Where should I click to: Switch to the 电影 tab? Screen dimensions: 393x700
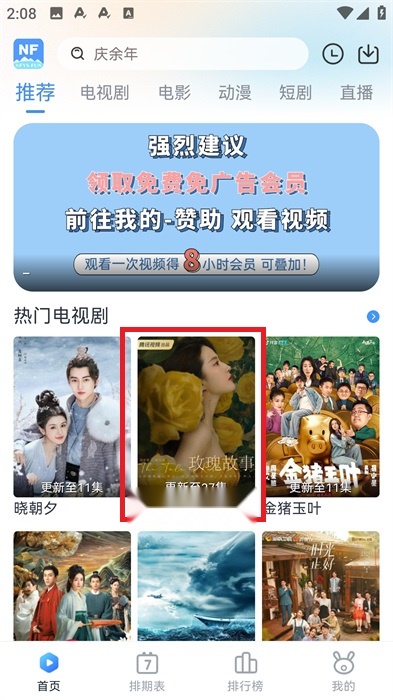[x=174, y=93]
